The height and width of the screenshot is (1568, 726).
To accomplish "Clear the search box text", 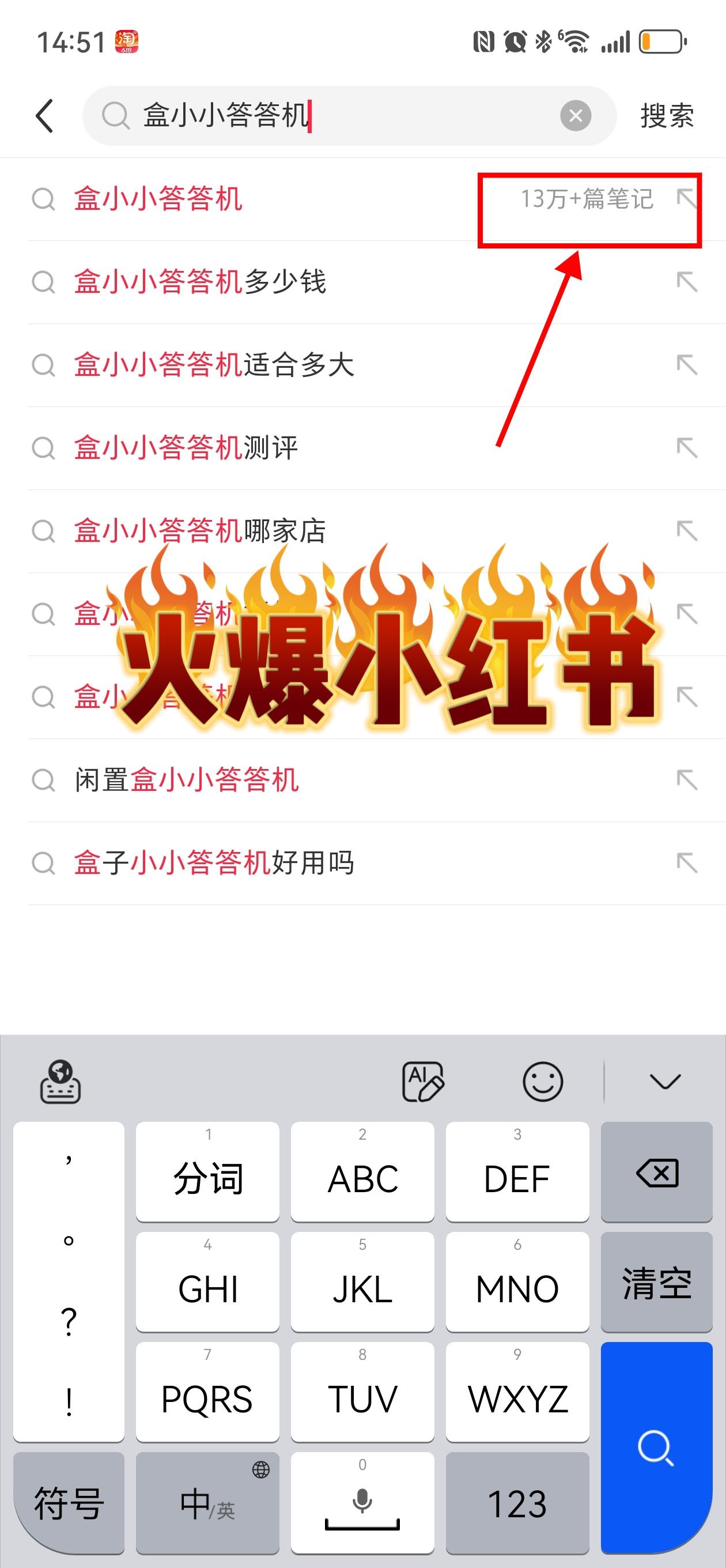I will tap(575, 116).
